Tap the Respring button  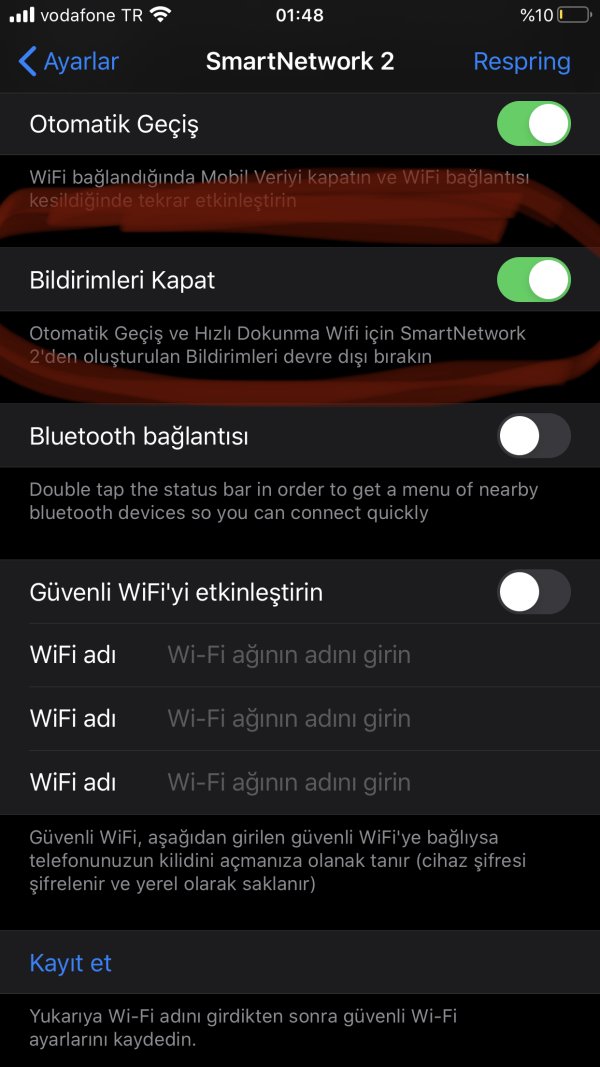pos(521,61)
